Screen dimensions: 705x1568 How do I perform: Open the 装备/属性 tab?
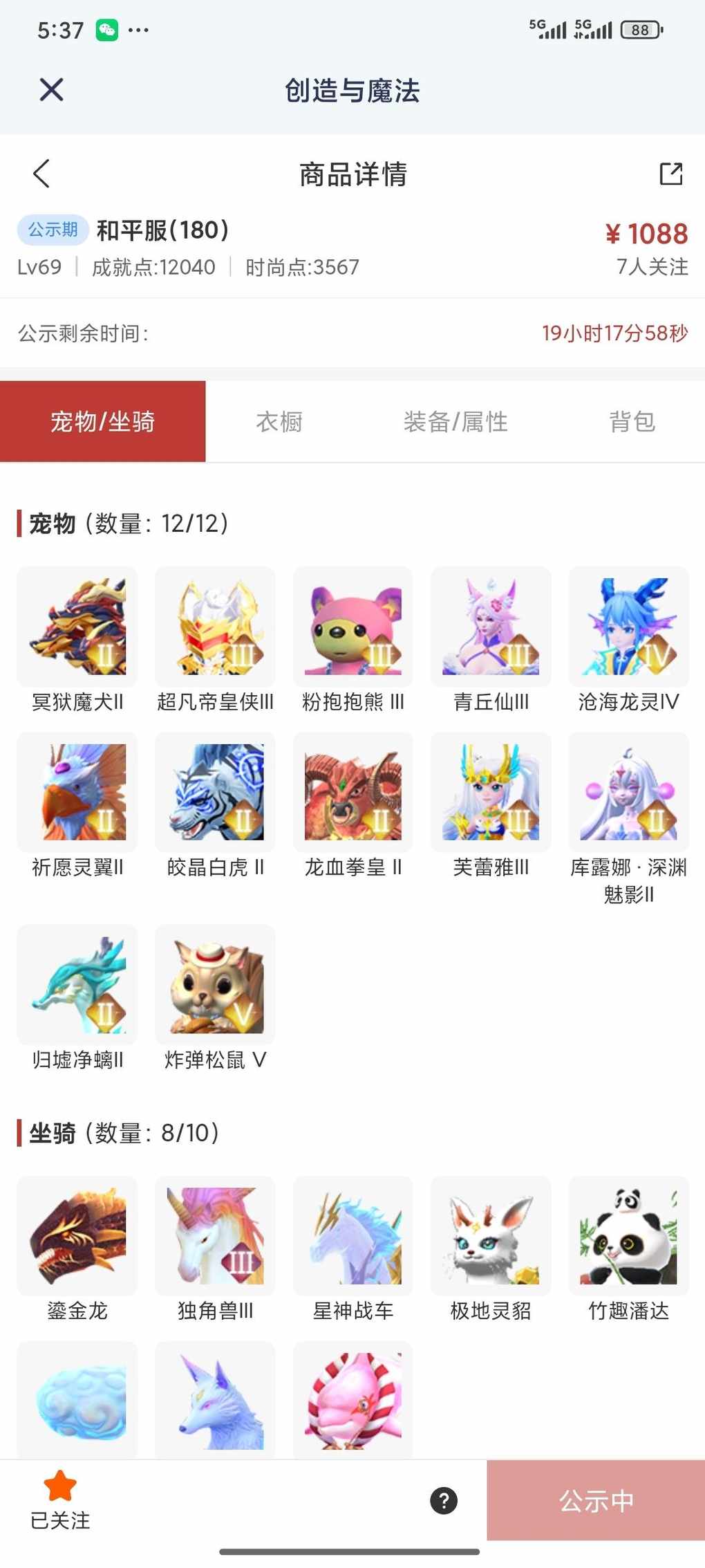click(455, 421)
